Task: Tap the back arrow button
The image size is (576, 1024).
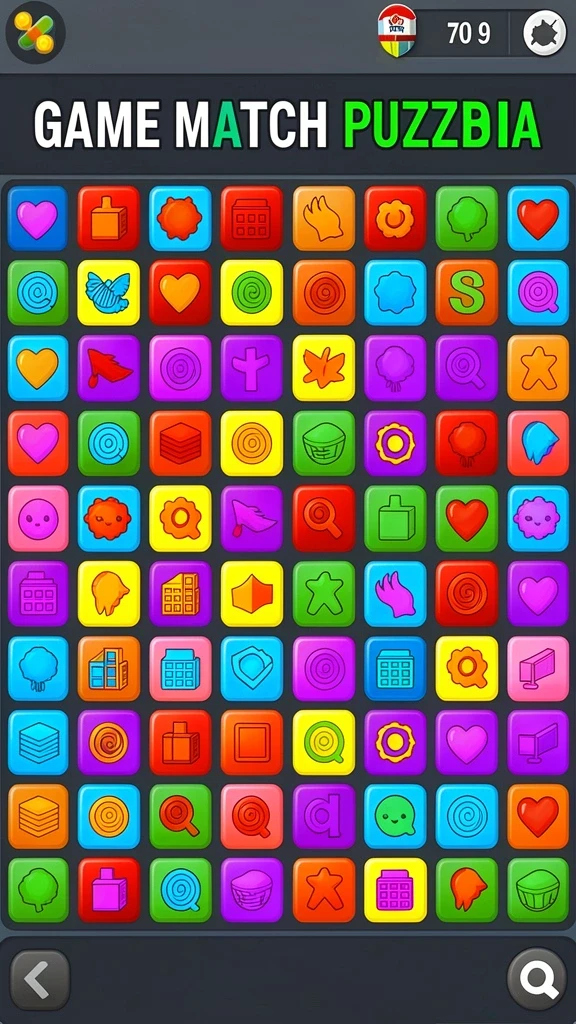Action: pyautogui.click(x=40, y=980)
